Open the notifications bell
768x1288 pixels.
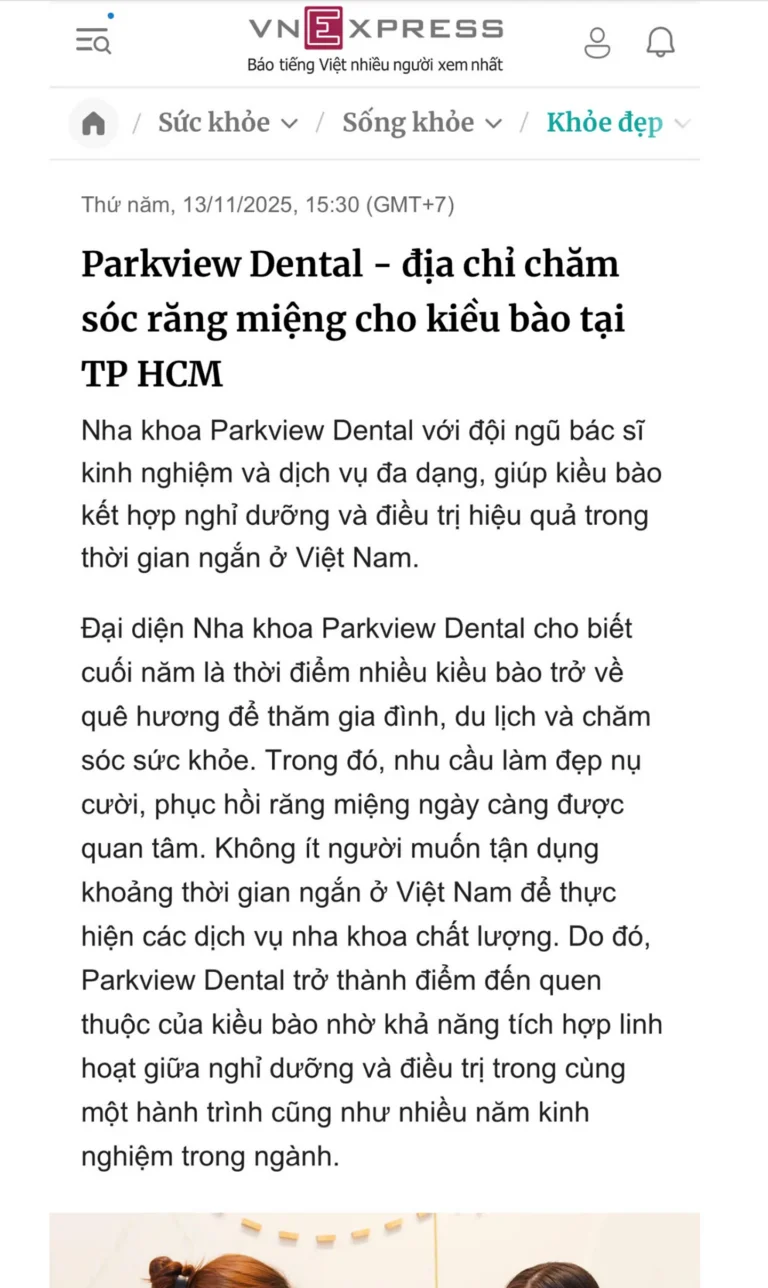(660, 42)
